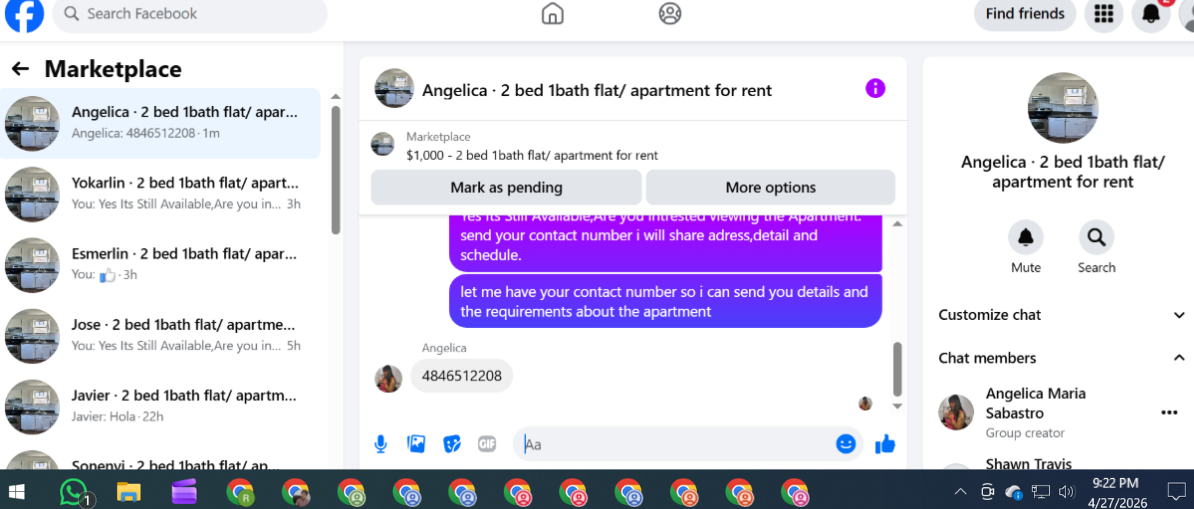Search within this conversation
The image size is (1194, 509).
point(1097,247)
